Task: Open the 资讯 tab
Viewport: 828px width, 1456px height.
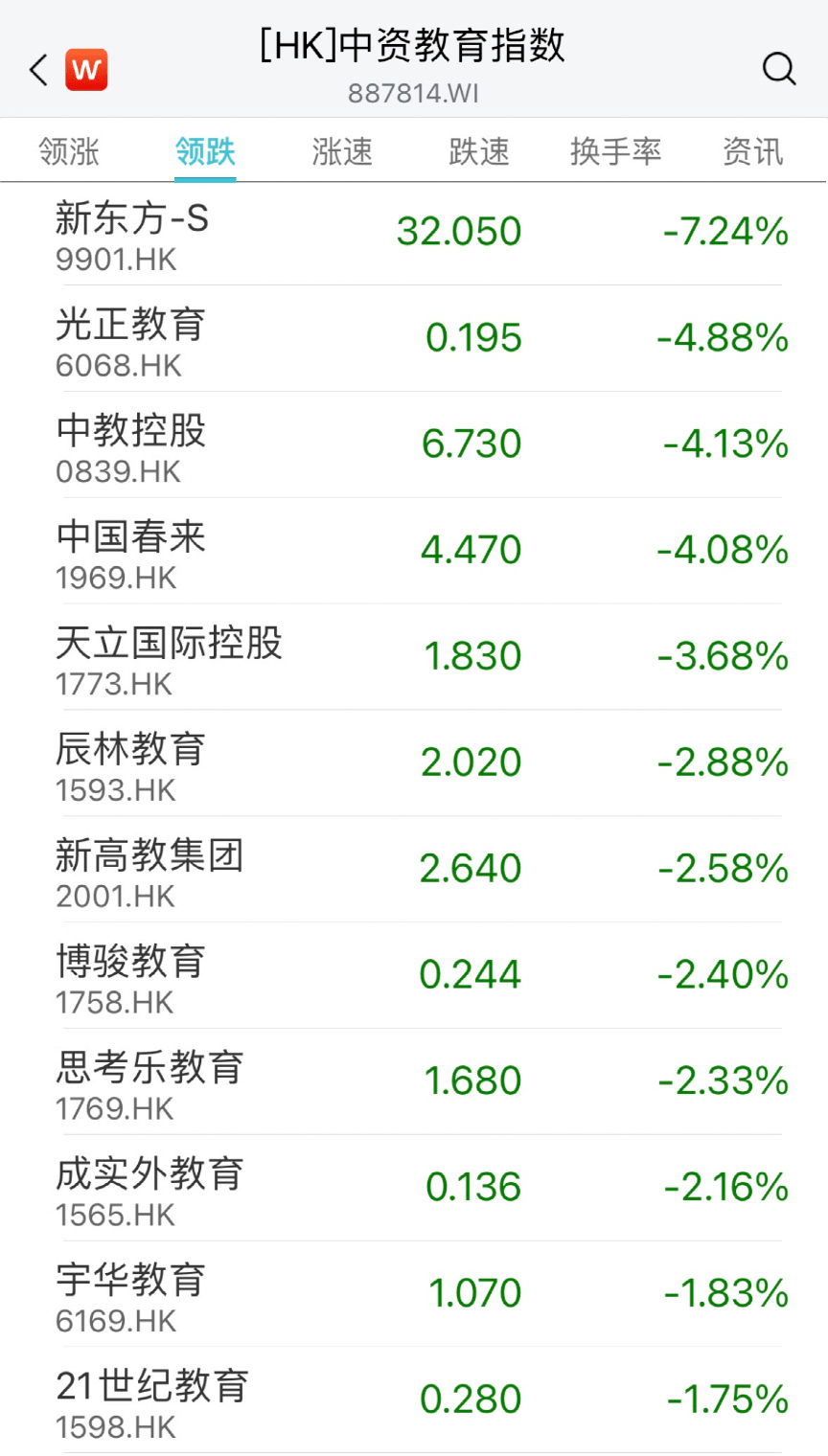Action: 753,150
